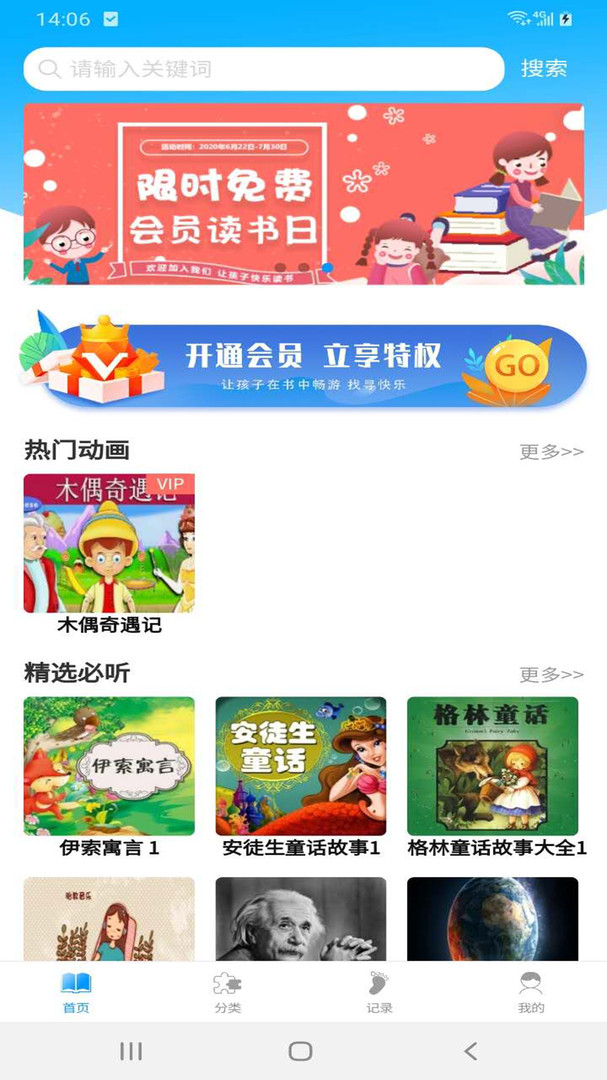
Task: Go back with the system back button
Action: coord(471,1051)
